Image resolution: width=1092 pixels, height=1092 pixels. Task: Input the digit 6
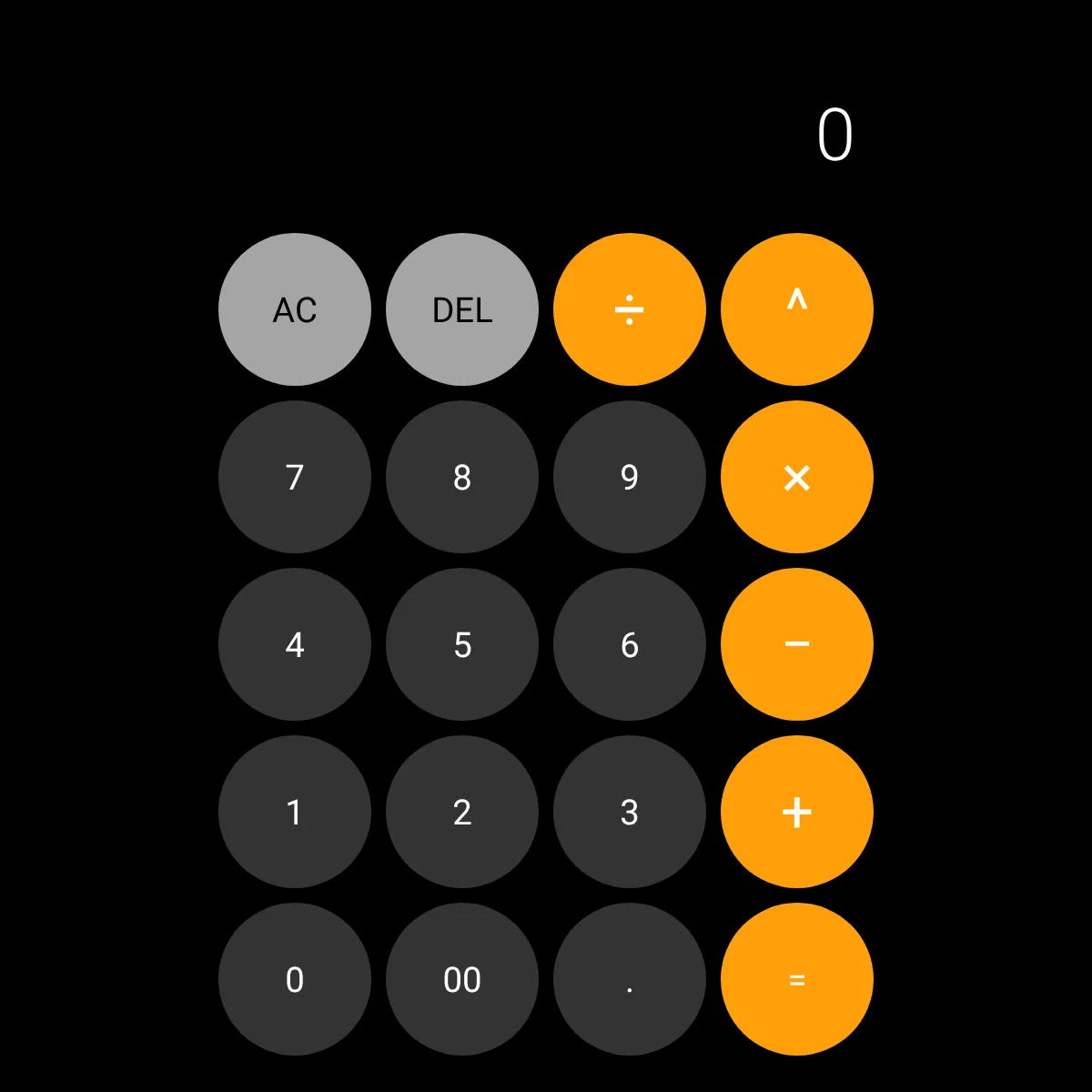point(630,644)
